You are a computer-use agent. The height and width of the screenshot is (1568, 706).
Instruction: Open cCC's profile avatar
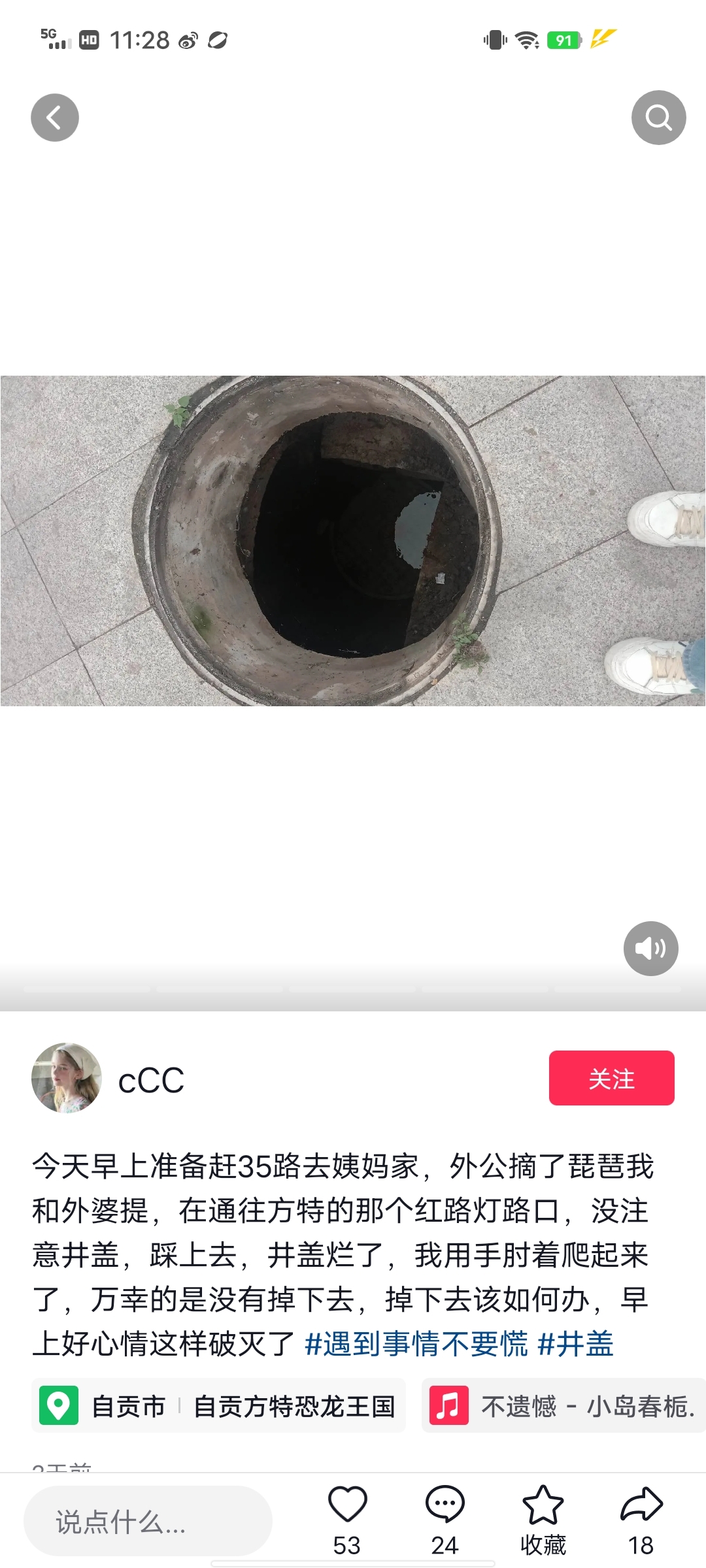point(67,1078)
